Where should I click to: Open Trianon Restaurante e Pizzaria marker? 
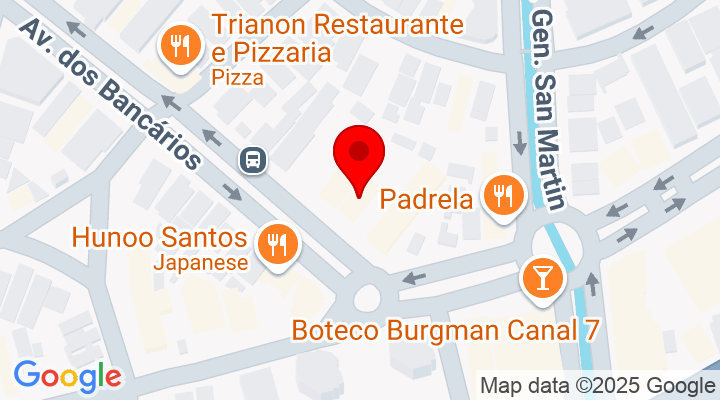pyautogui.click(x=180, y=45)
